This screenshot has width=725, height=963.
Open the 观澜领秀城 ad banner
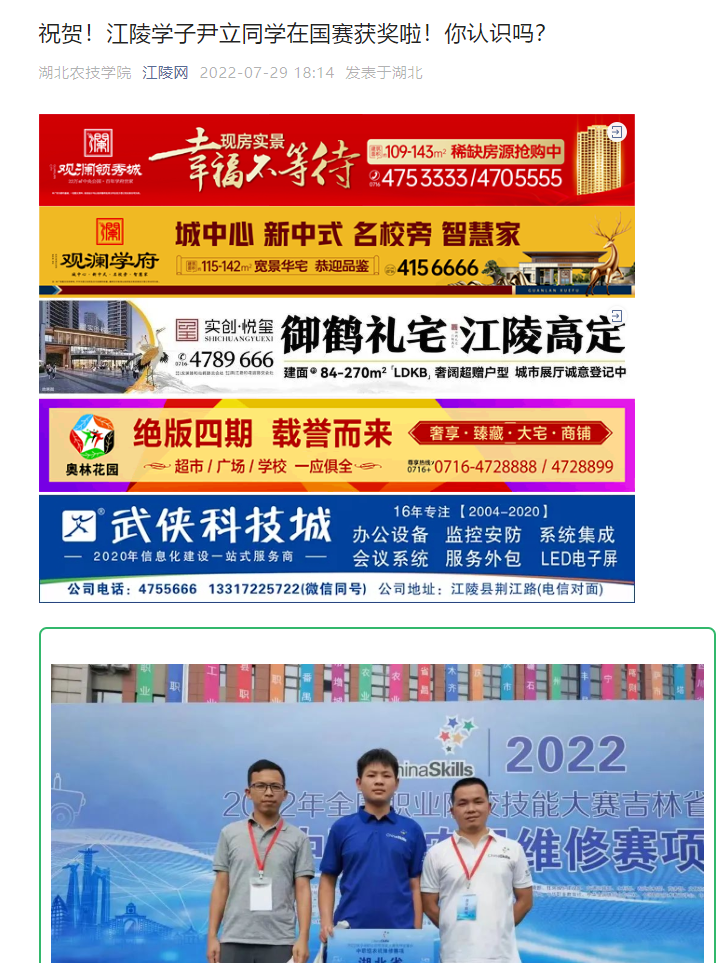(x=336, y=159)
